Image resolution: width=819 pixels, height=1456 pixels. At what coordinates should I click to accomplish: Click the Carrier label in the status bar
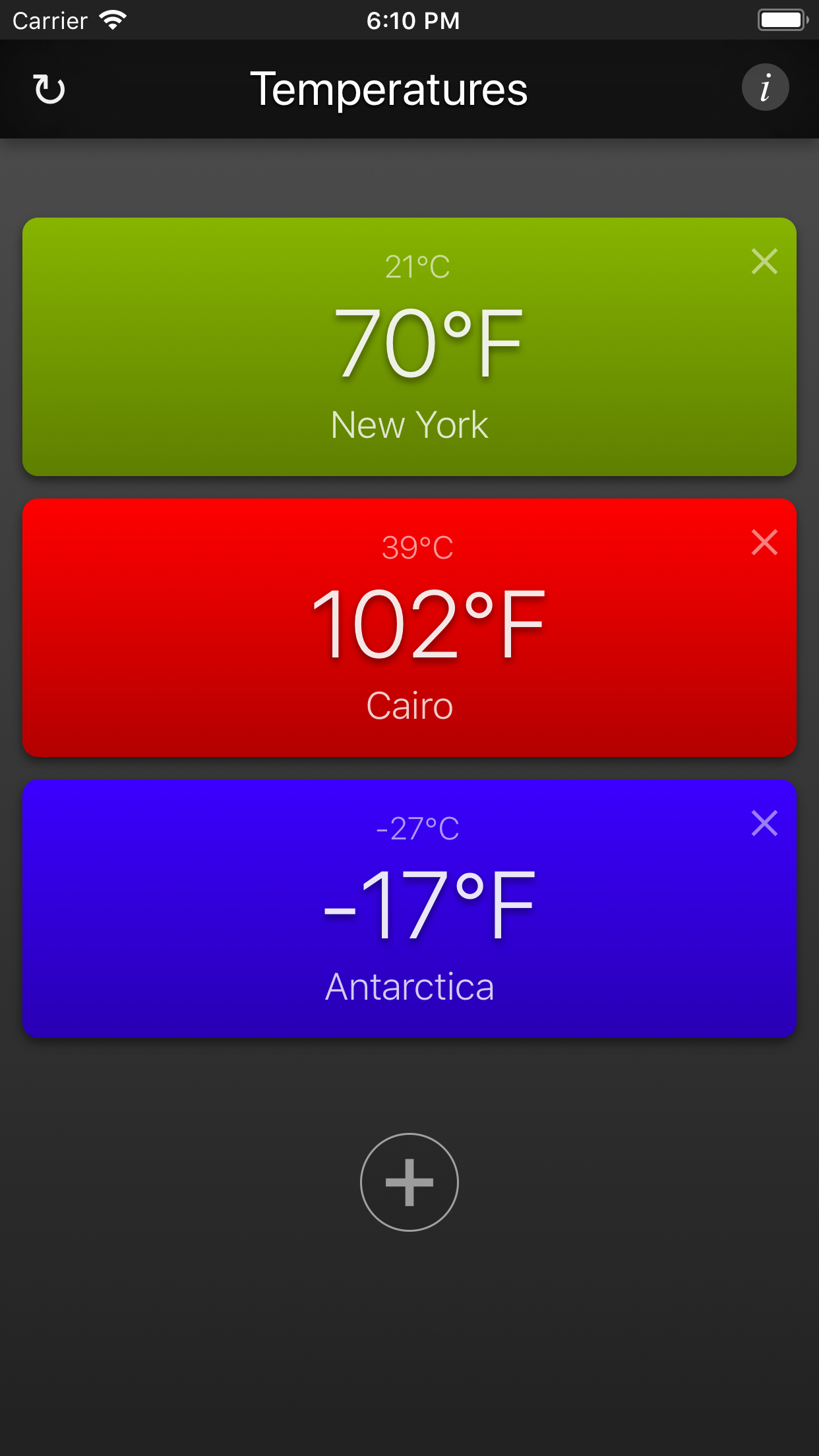49,20
